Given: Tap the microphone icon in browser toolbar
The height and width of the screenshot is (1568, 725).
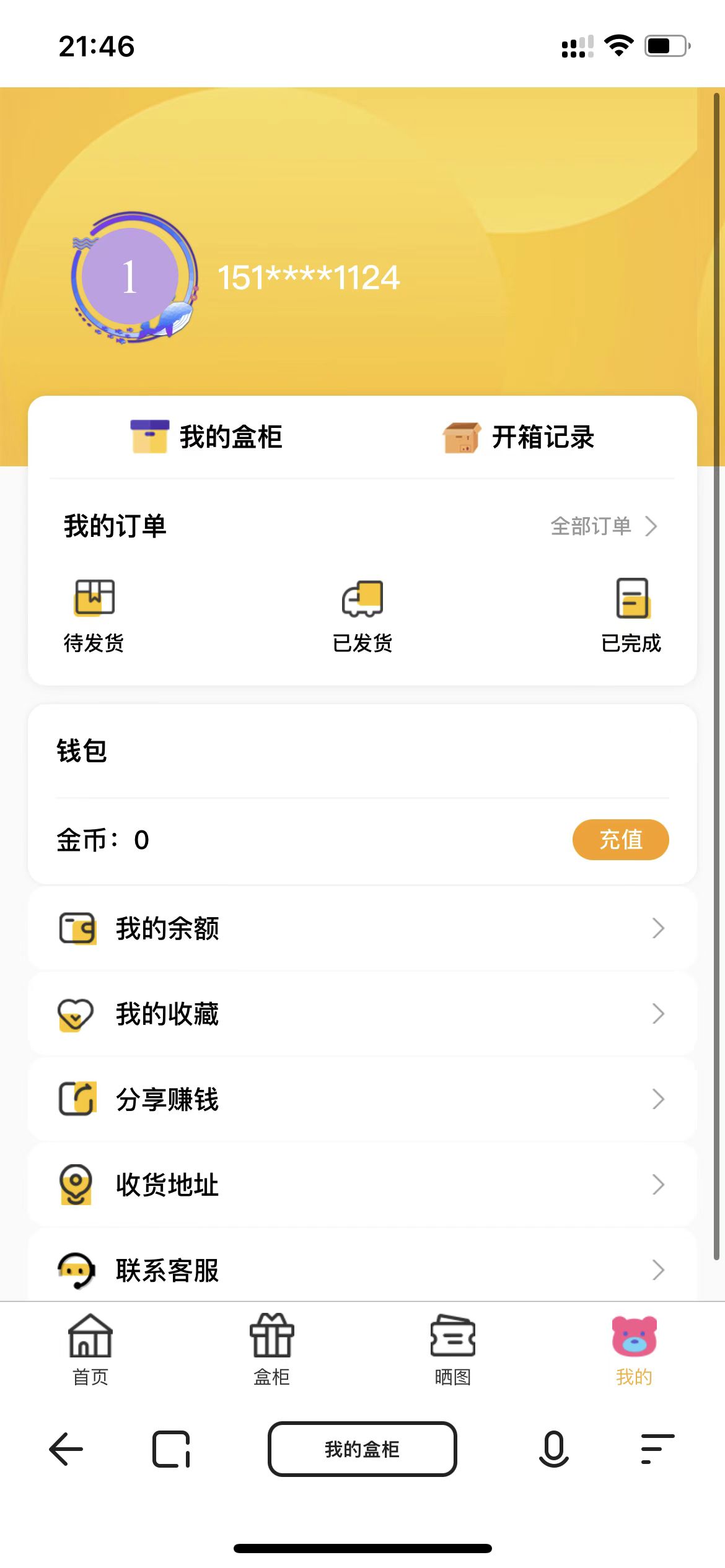Looking at the screenshot, I should [x=554, y=1449].
